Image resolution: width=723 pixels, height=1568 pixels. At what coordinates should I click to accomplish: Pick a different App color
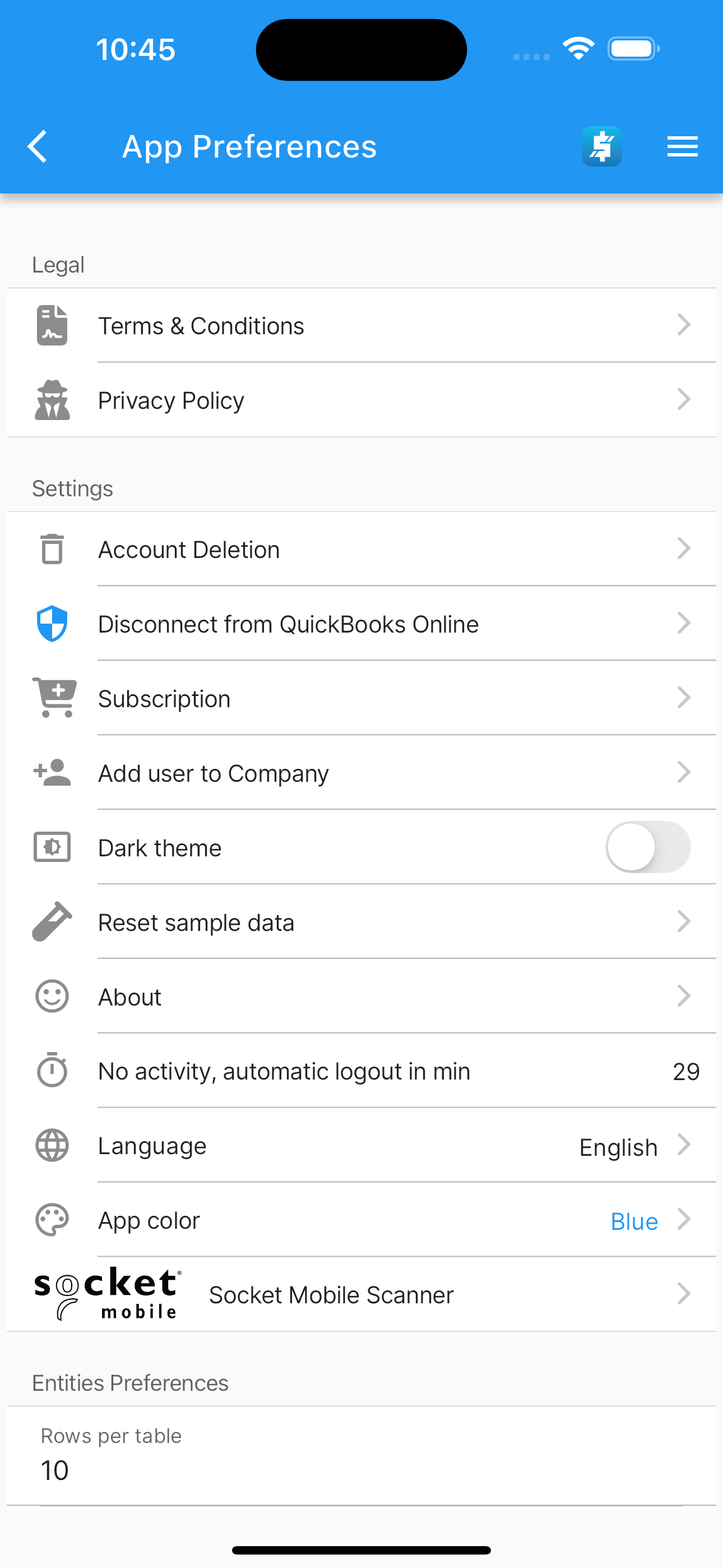point(361,1220)
